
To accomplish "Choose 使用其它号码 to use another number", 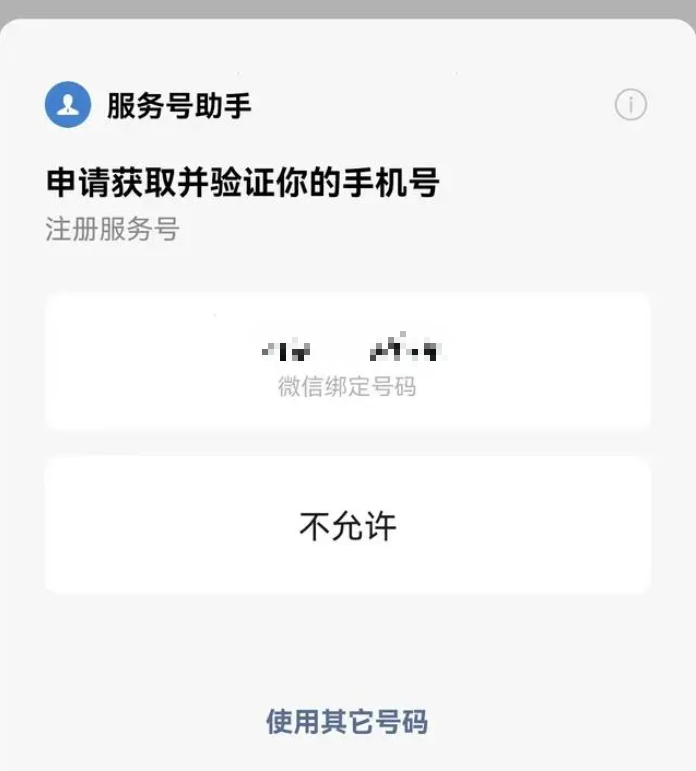I will (x=347, y=721).
